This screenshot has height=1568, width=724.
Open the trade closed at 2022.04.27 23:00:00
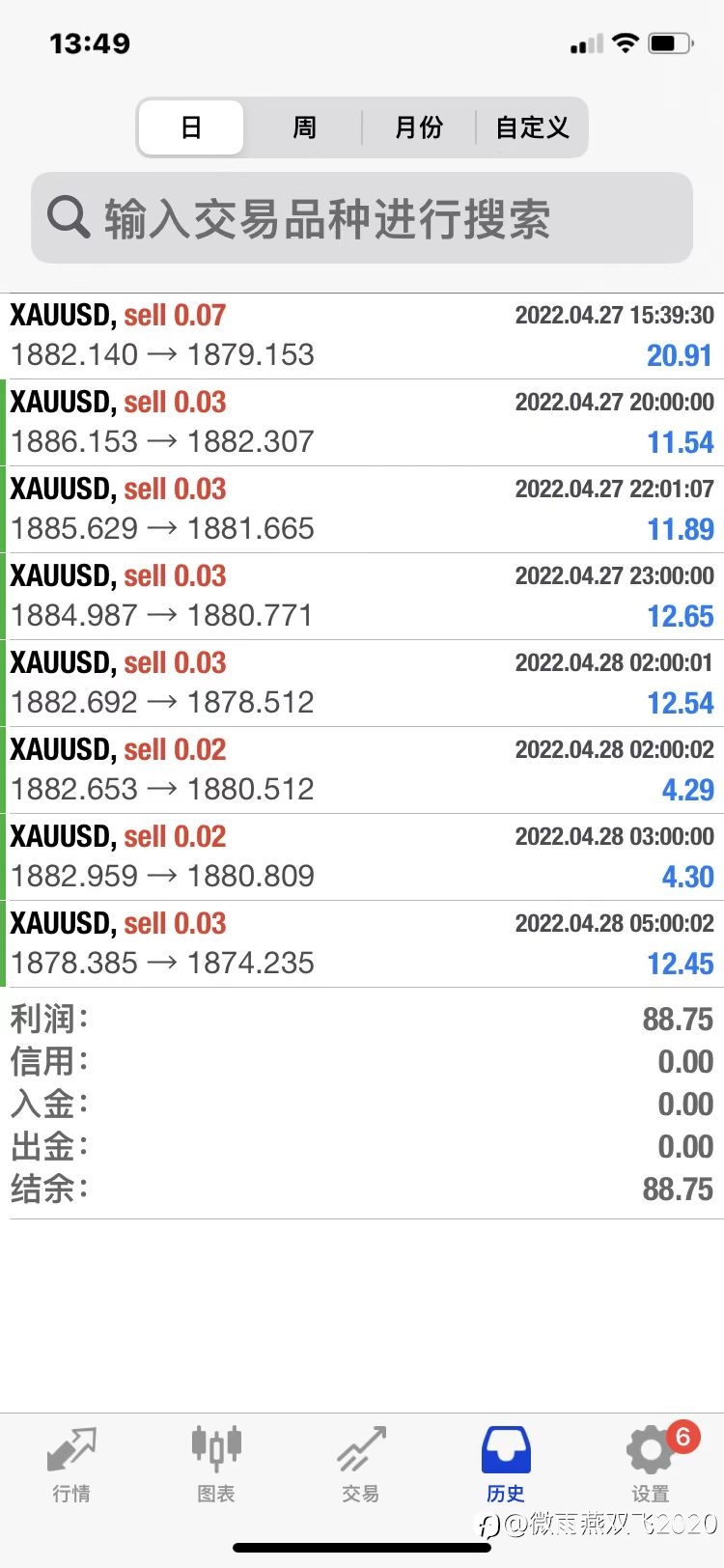(x=362, y=597)
